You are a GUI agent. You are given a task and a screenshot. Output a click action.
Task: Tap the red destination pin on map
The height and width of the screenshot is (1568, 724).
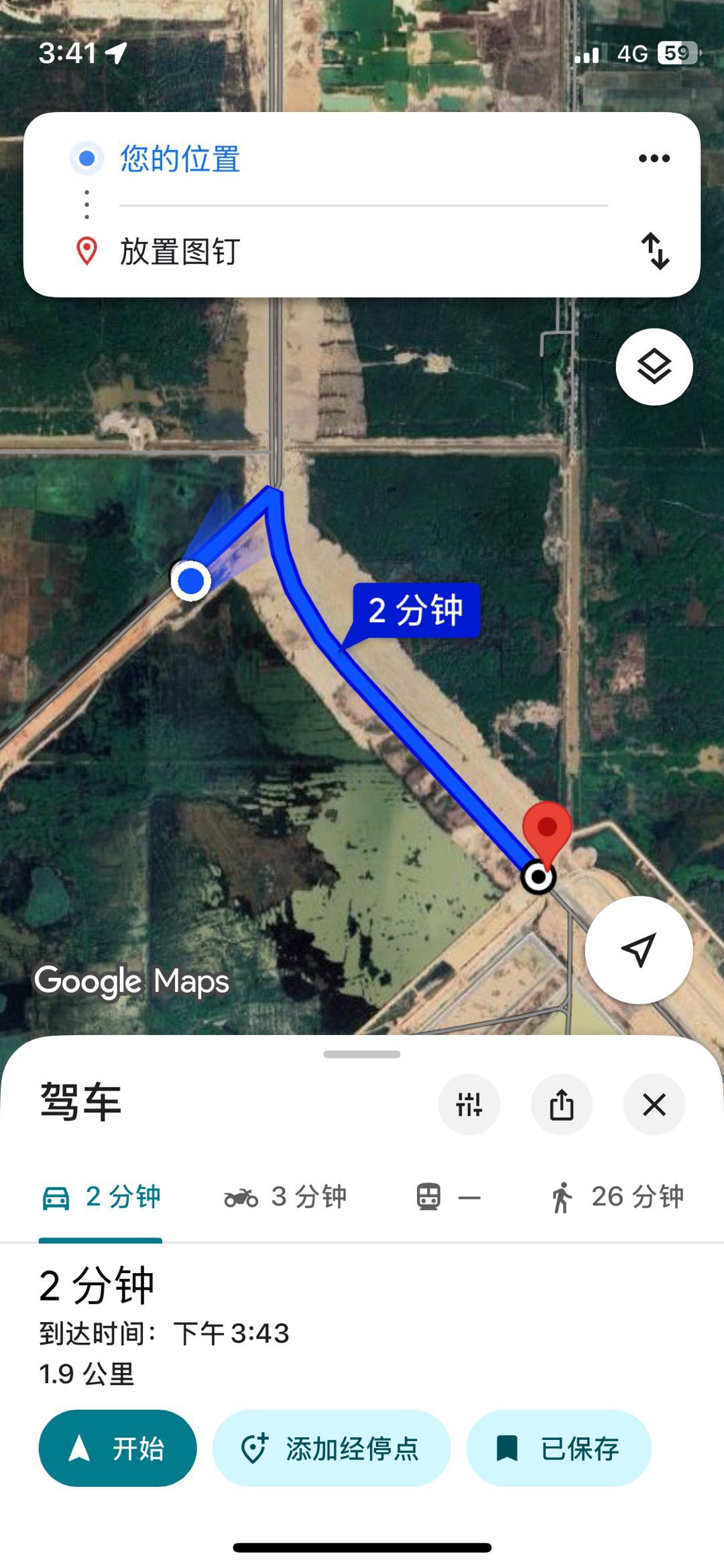pyautogui.click(x=547, y=830)
